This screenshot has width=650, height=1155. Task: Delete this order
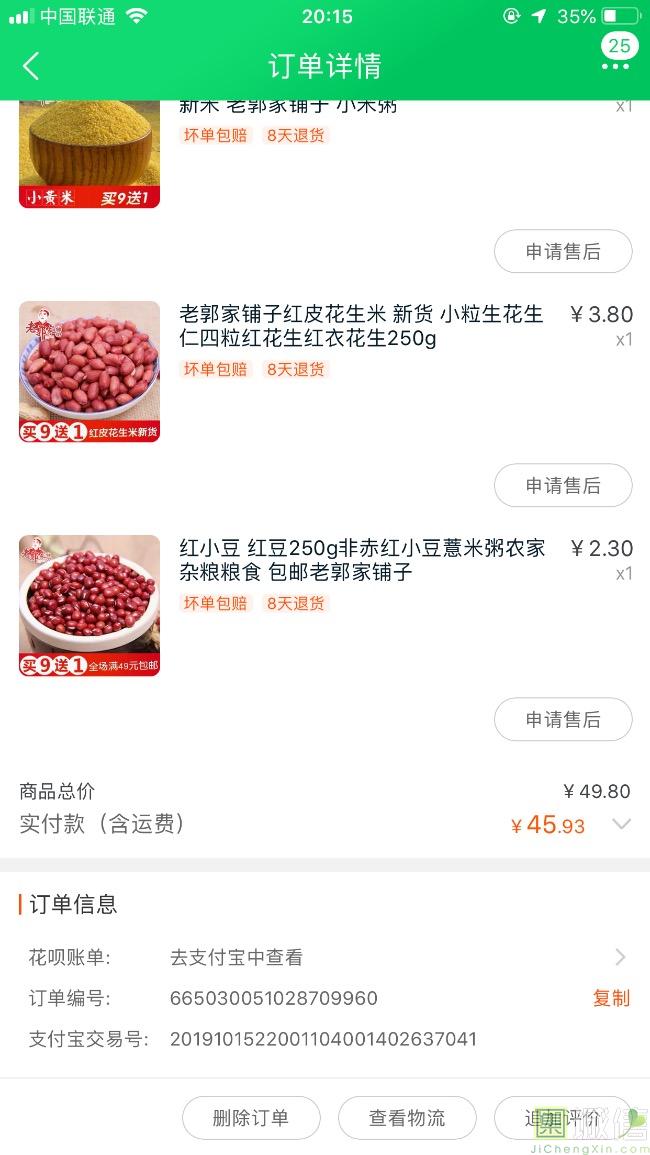tap(251, 1118)
